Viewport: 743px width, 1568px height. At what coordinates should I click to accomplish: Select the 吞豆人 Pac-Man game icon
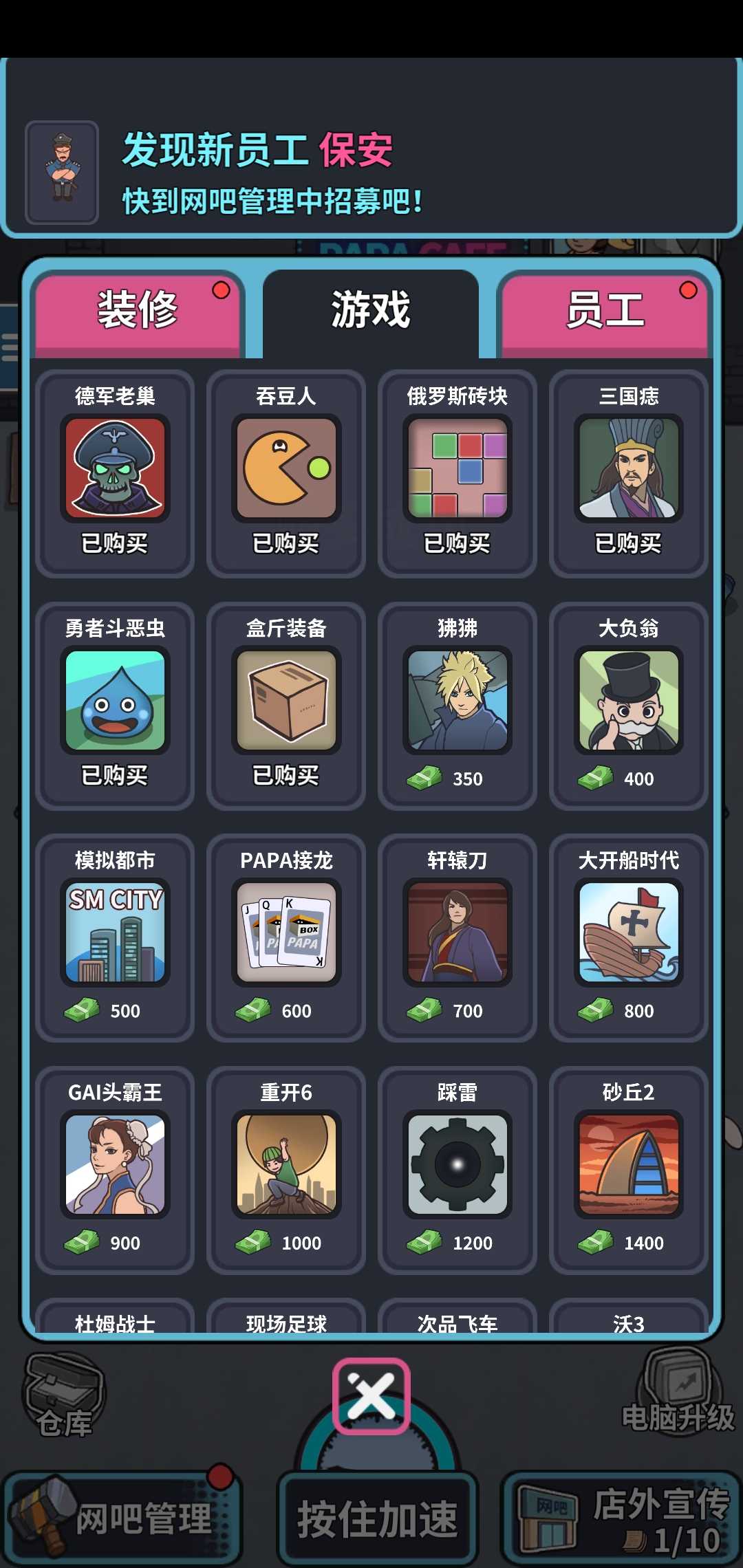point(286,468)
